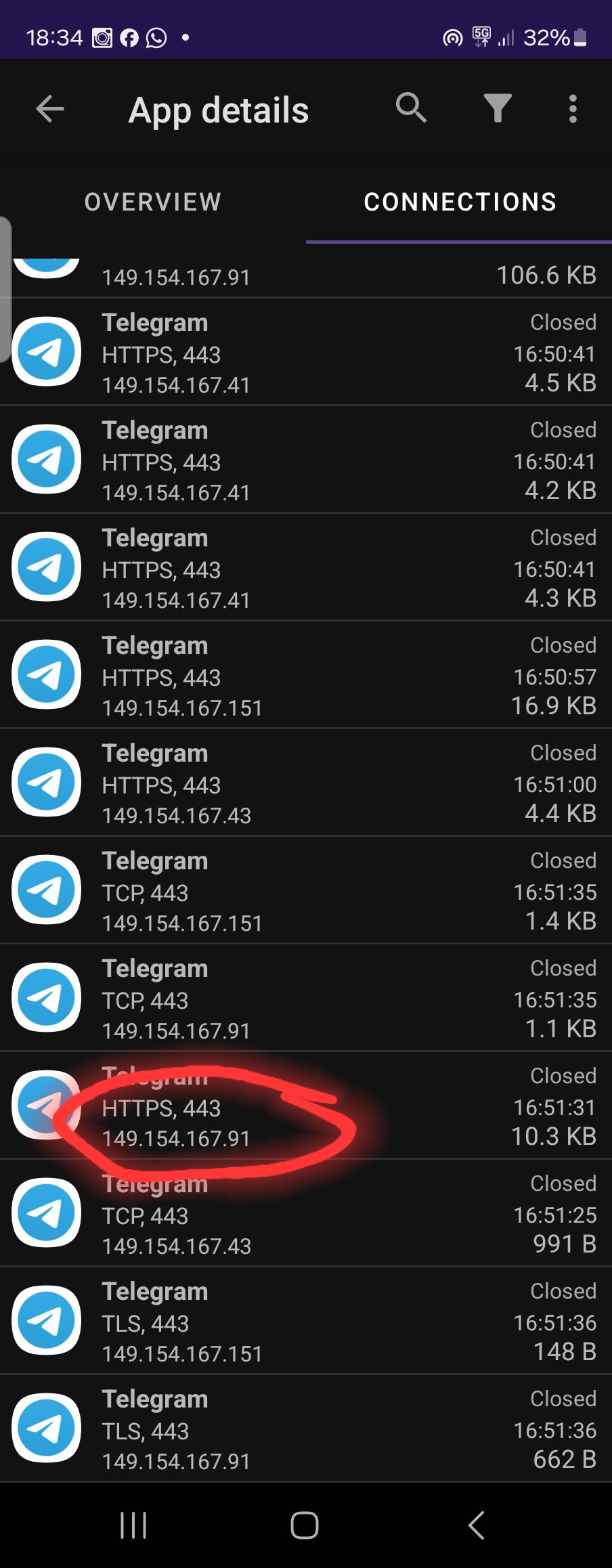Screen dimensions: 612x1568
Task: Go to the home screen
Action: click(305, 1525)
